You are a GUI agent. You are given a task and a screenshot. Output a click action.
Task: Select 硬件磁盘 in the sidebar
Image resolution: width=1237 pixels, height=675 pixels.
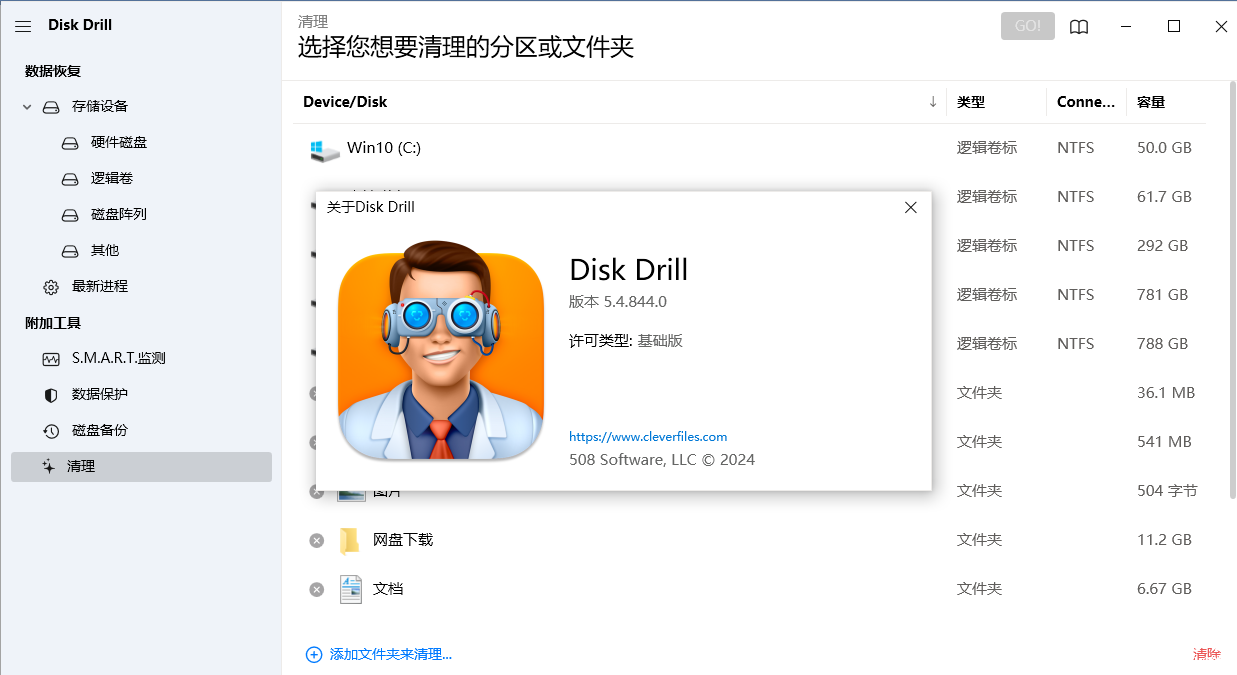click(x=118, y=143)
